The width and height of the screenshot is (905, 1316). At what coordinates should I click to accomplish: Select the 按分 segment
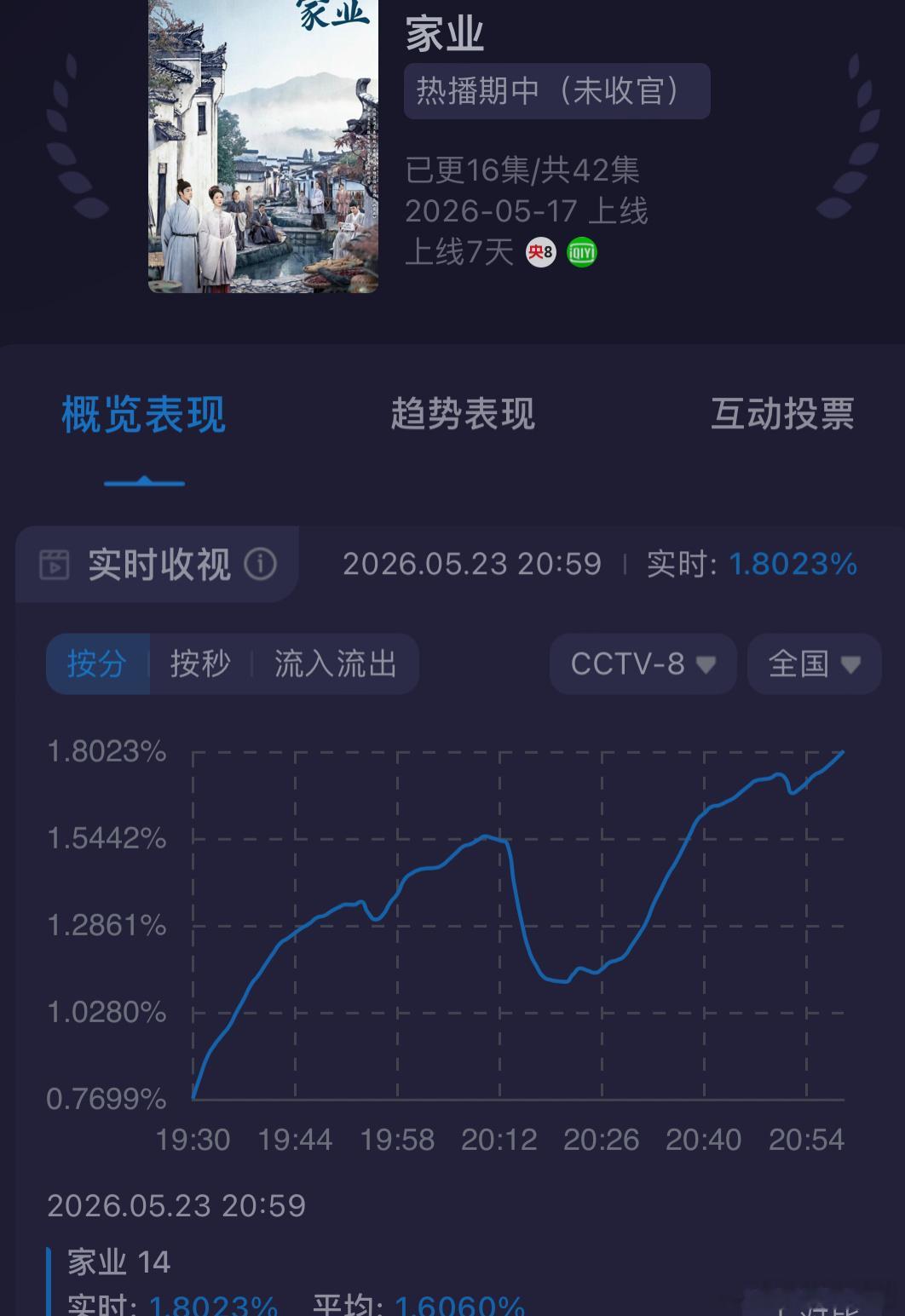click(98, 664)
